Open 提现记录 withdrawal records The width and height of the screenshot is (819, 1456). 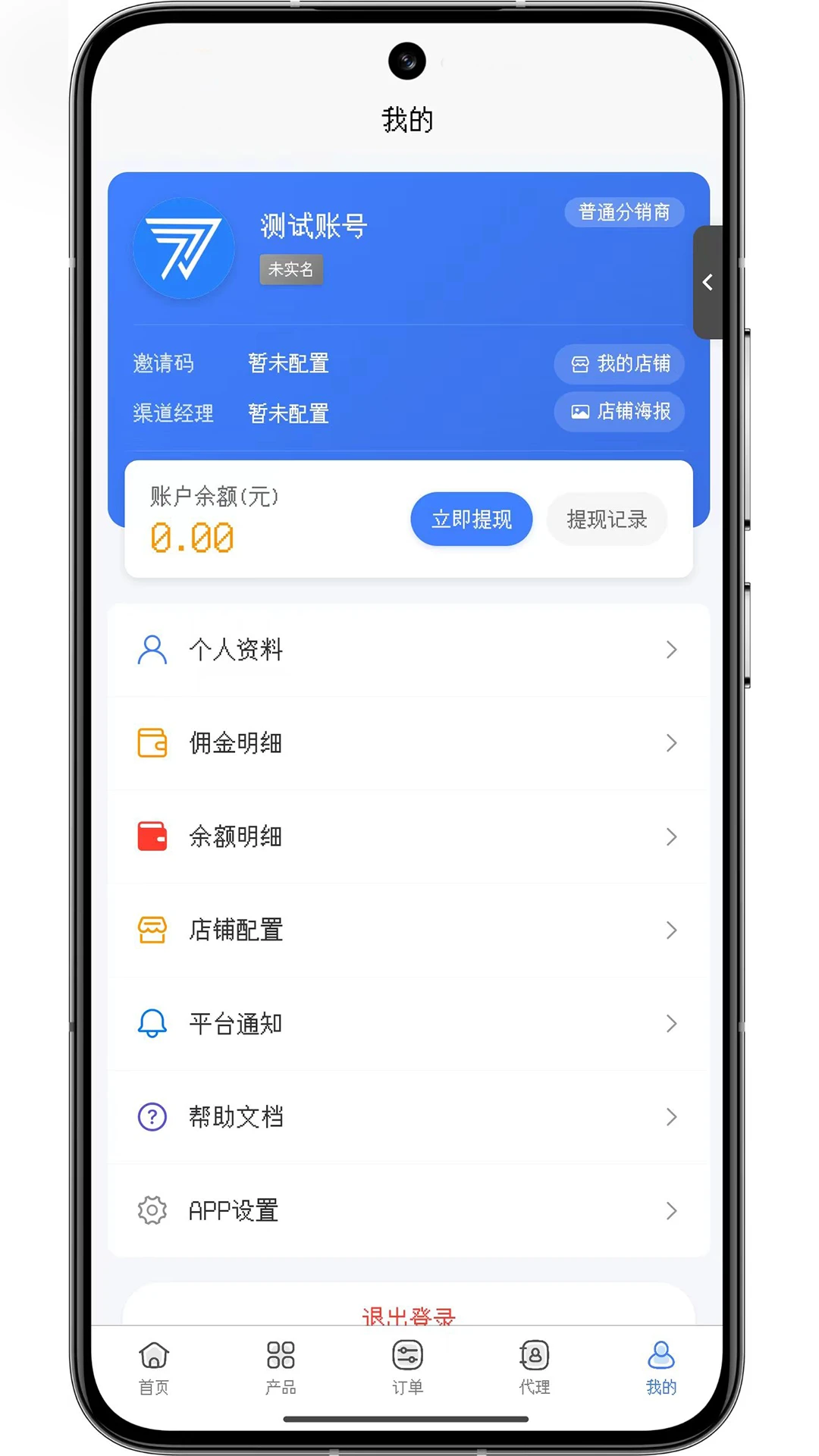pyautogui.click(x=607, y=519)
